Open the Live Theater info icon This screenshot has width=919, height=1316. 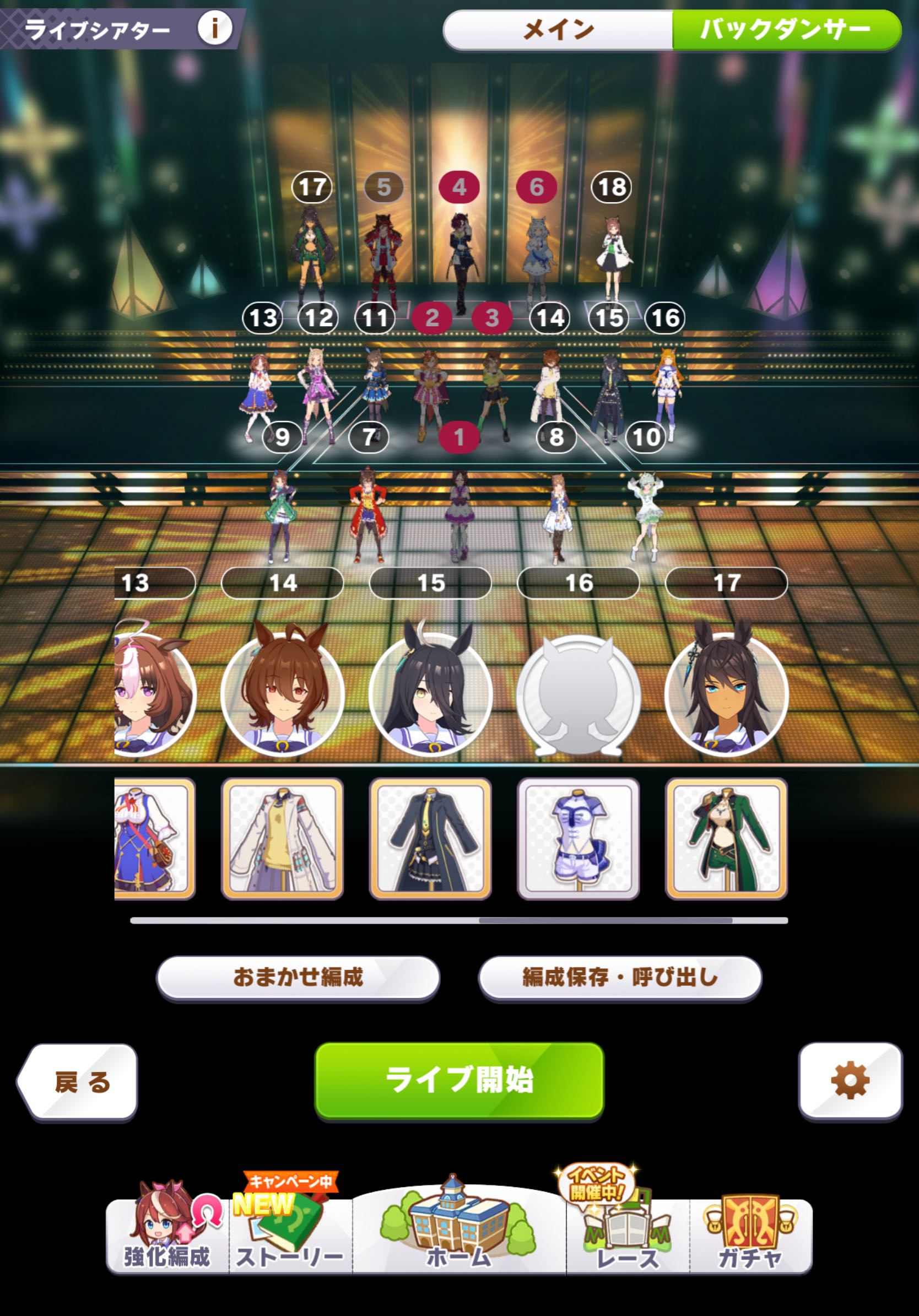coord(215,28)
